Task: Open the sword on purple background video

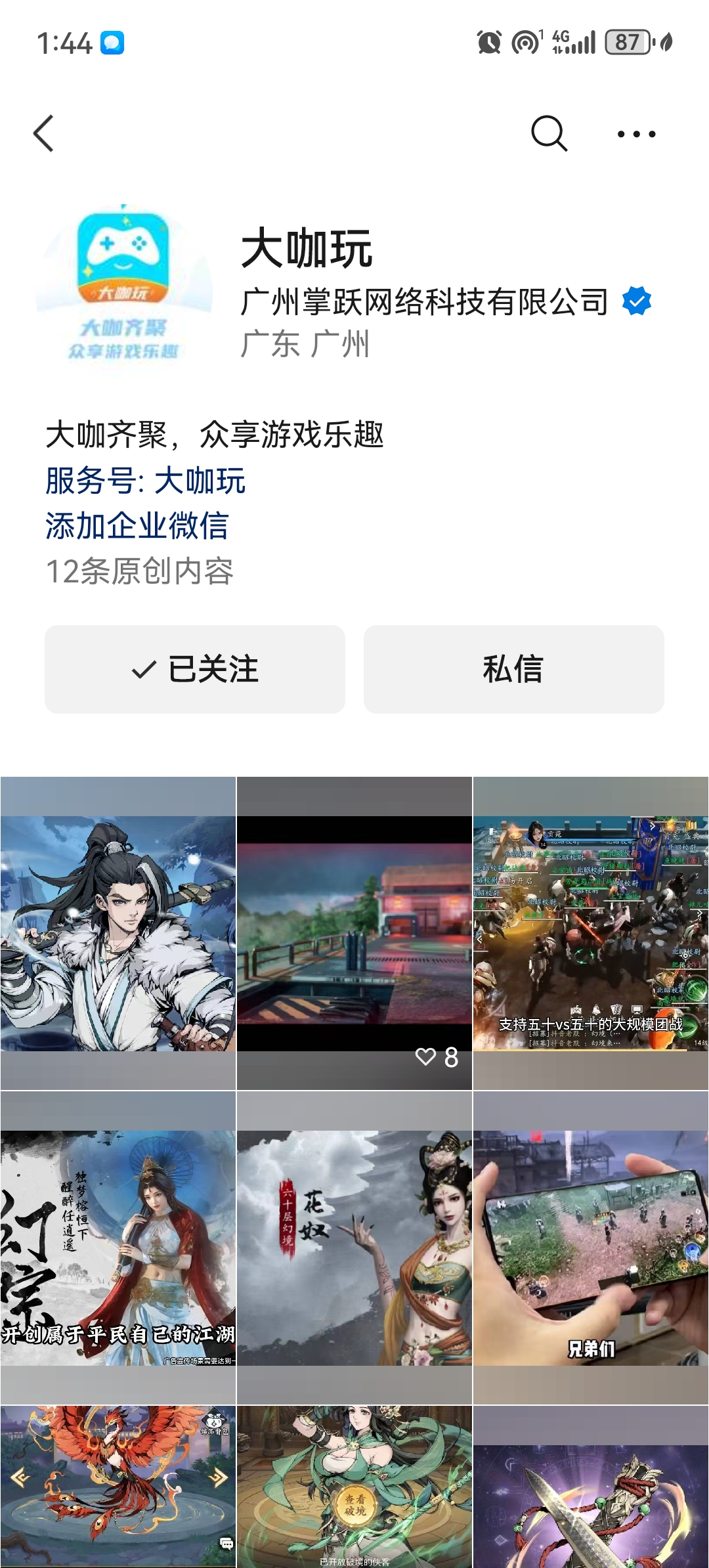Action: click(591, 1487)
